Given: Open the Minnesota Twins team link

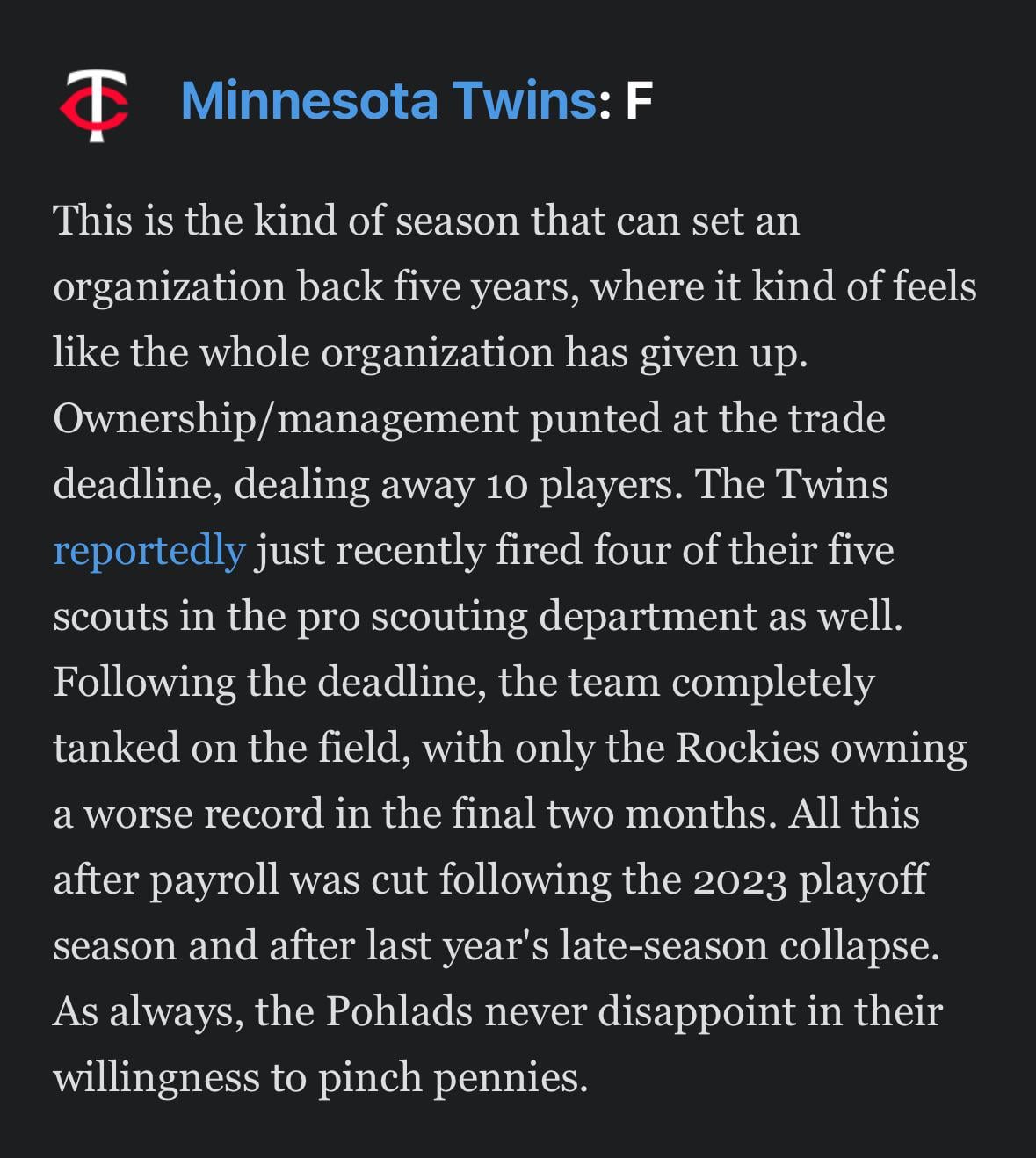Looking at the screenshot, I should (388, 101).
